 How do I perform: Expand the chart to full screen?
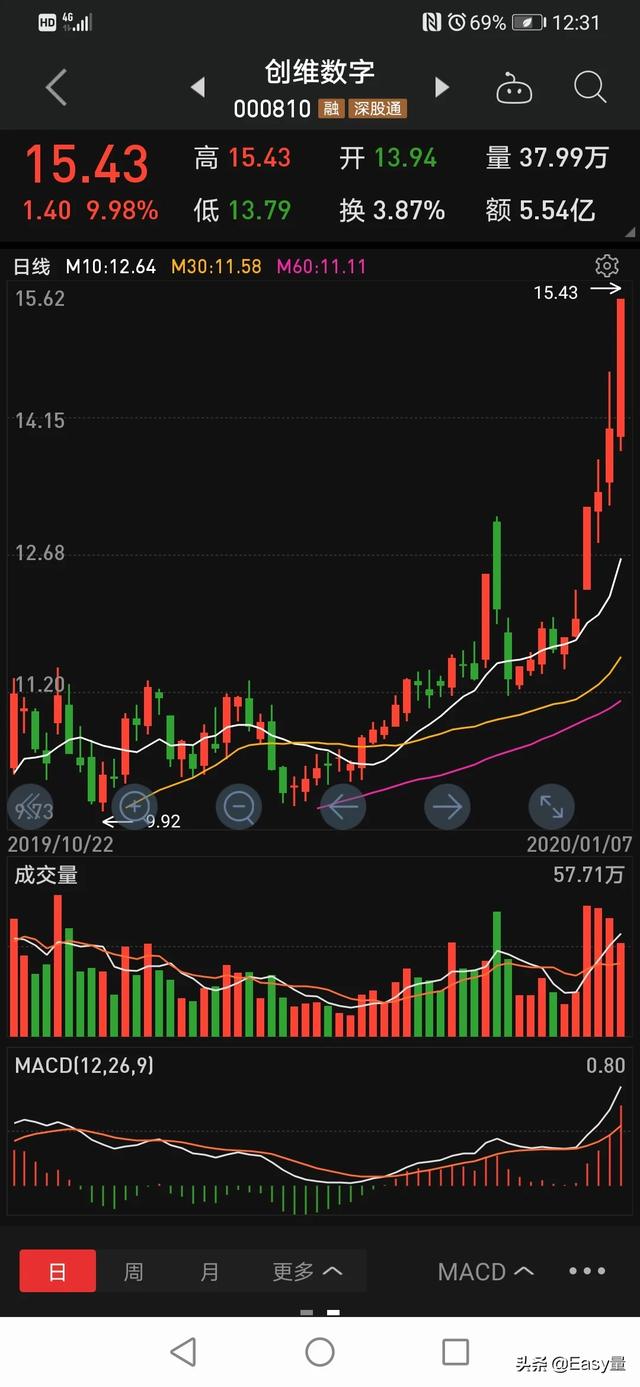coord(552,806)
